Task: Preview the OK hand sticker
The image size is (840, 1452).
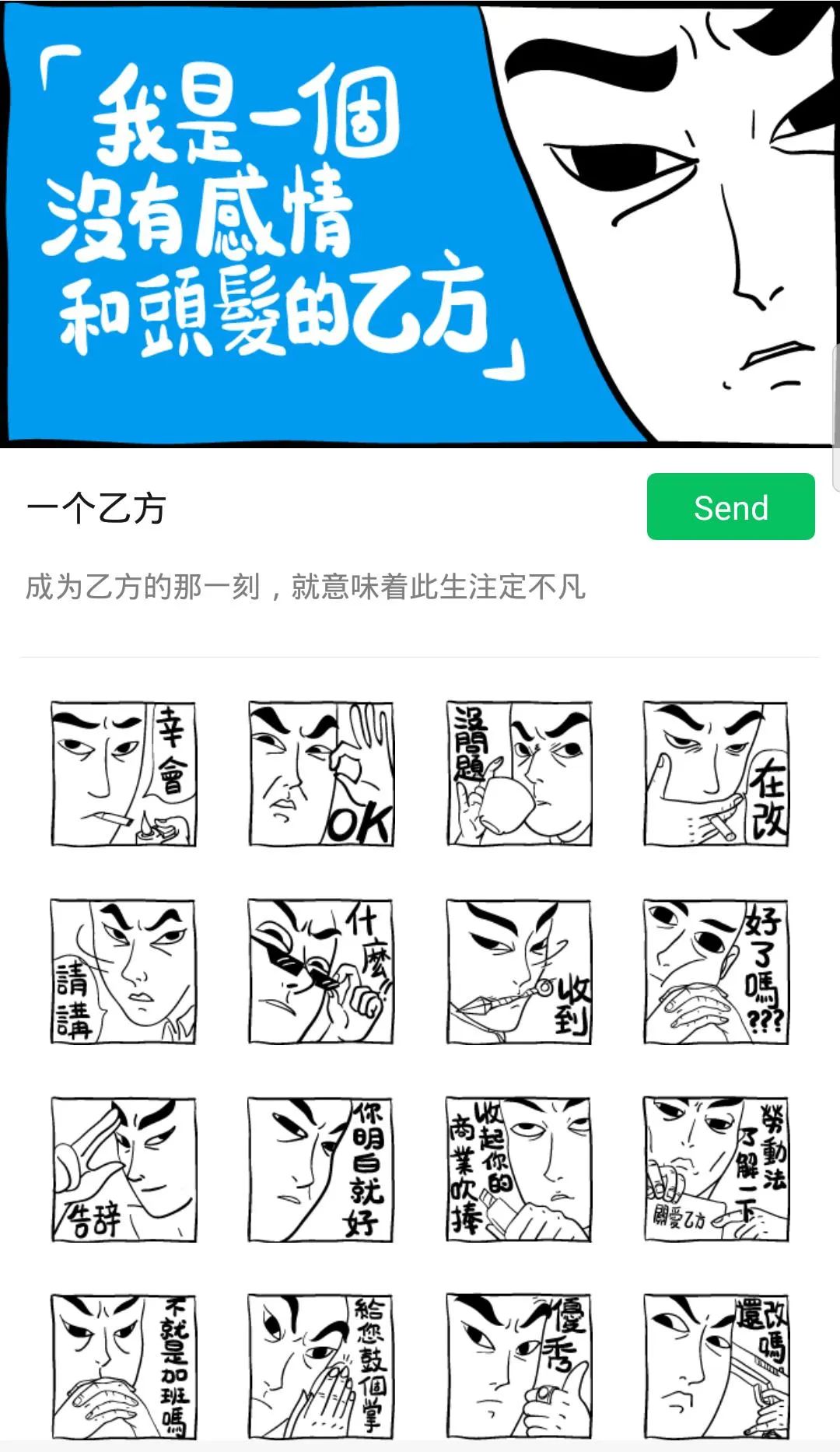Action: (321, 773)
